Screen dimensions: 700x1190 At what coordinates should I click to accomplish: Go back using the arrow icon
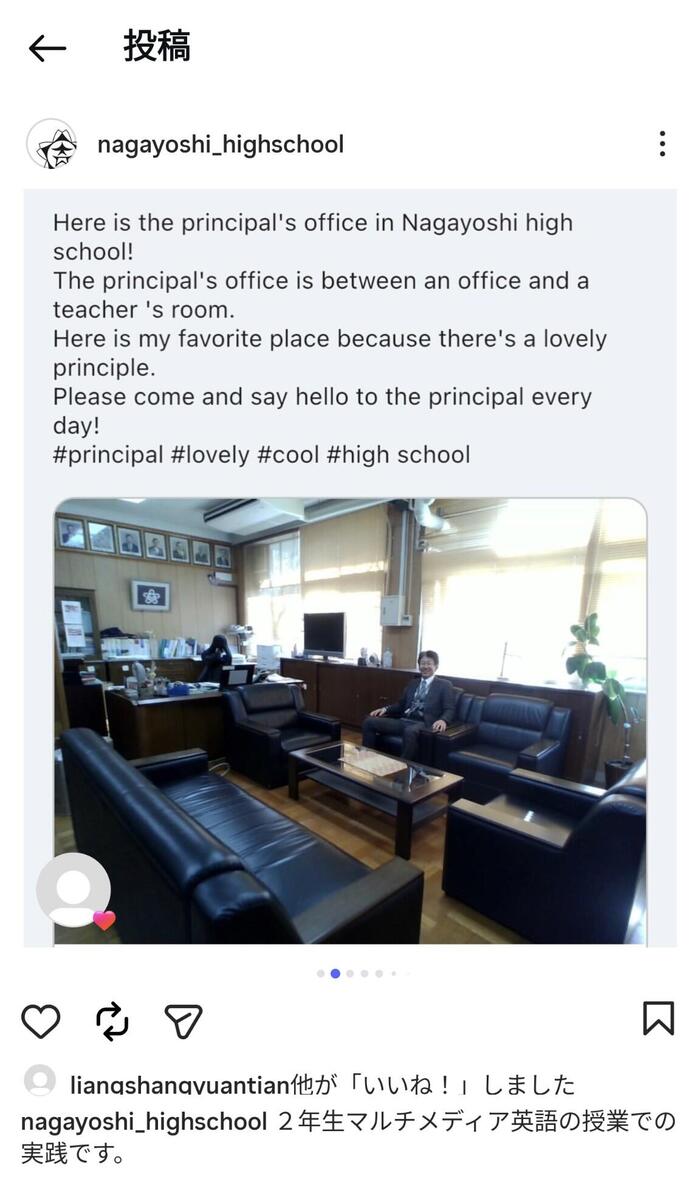[x=47, y=48]
